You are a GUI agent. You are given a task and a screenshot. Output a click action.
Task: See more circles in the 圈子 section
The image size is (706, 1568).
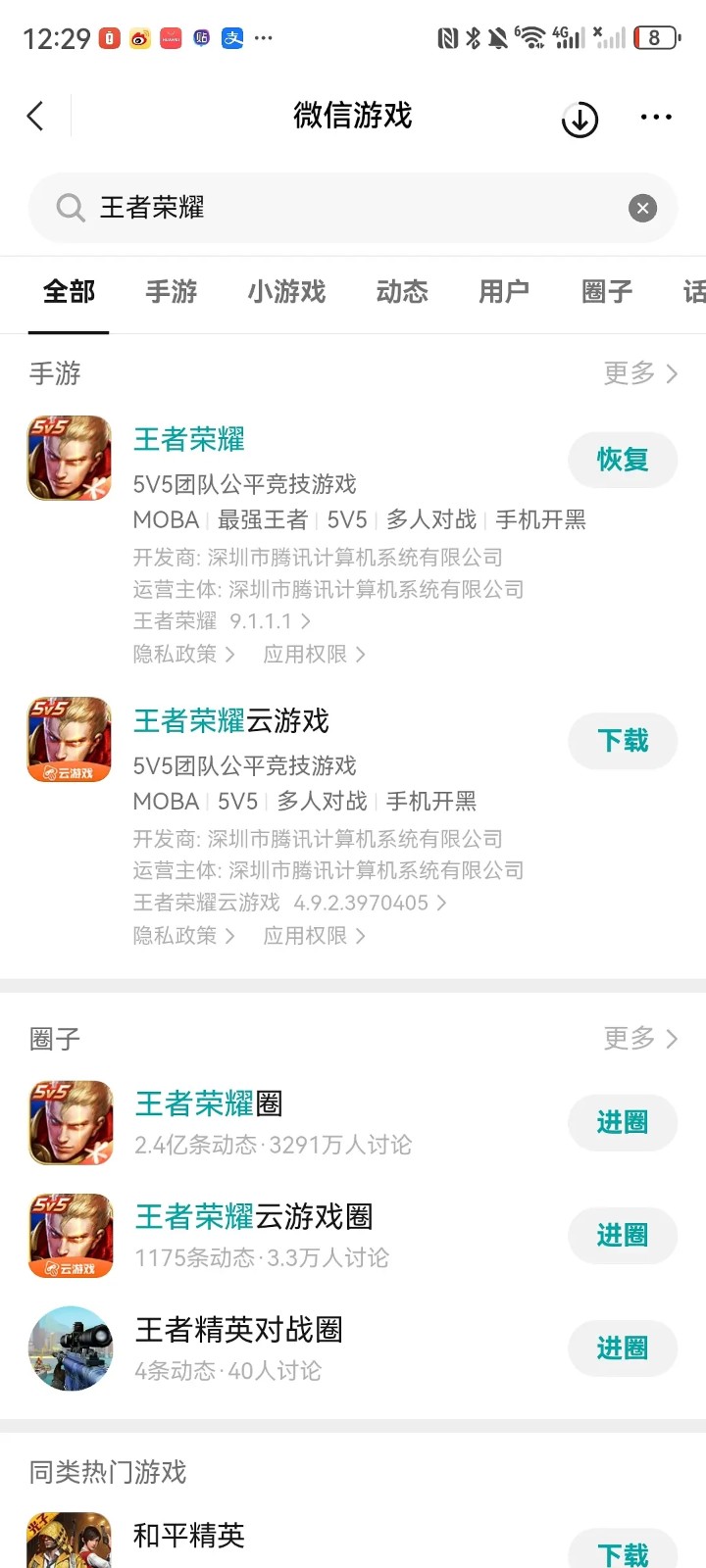640,1039
